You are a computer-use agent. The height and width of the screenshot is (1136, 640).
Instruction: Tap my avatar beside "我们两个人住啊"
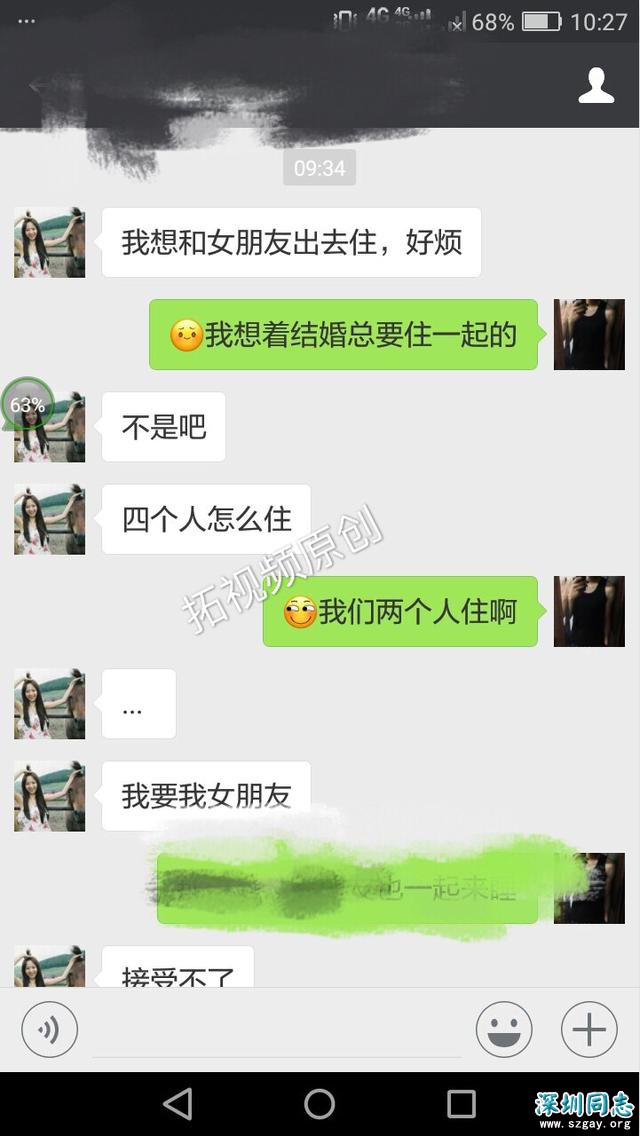(x=589, y=611)
